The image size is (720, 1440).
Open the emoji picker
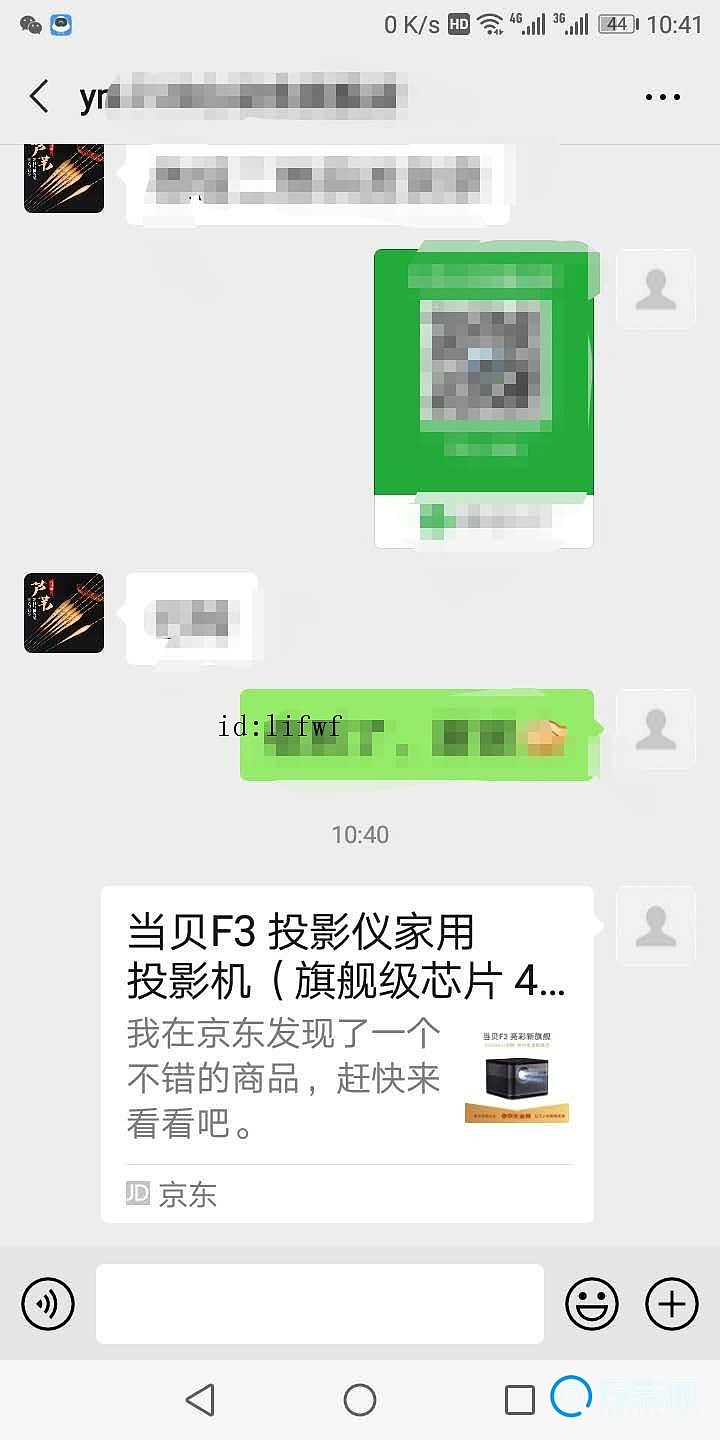(592, 1304)
